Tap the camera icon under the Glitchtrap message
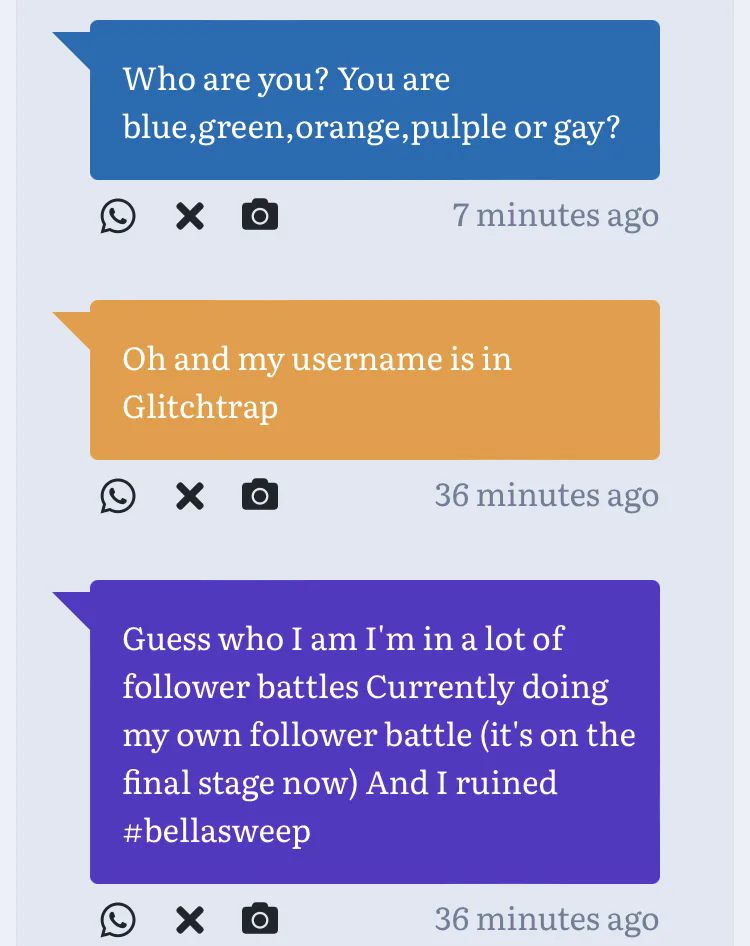Screen dimensions: 750x946 click(x=260, y=495)
